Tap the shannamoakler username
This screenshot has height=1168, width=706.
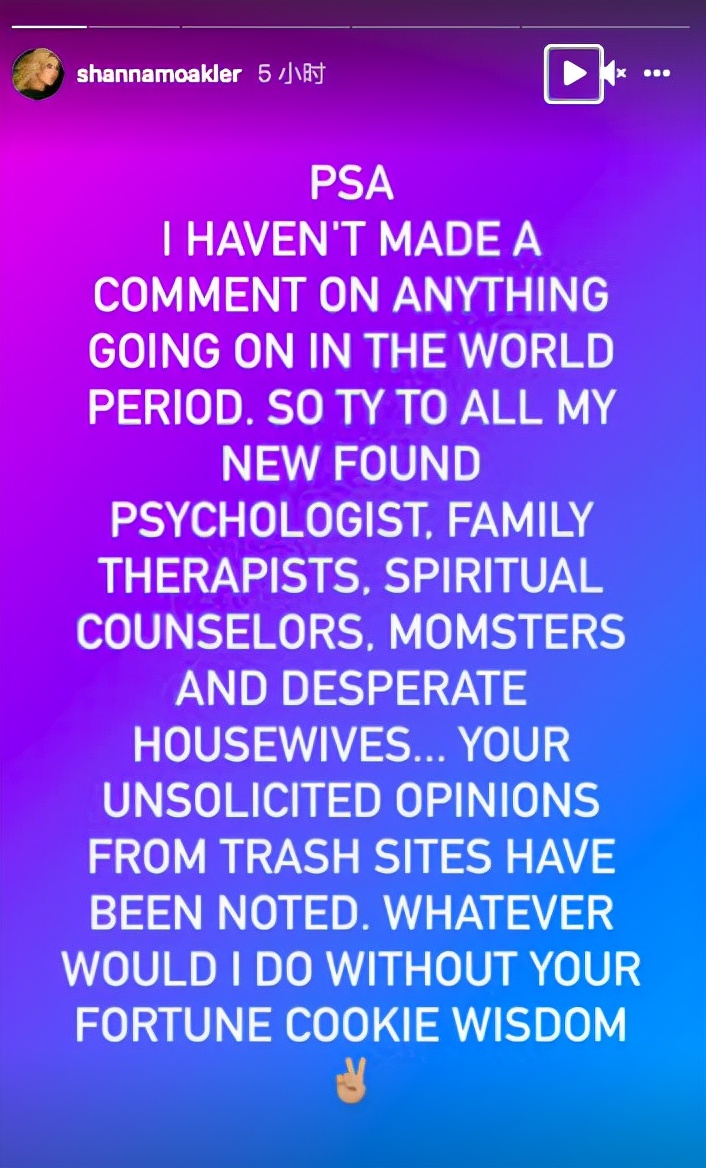(158, 74)
